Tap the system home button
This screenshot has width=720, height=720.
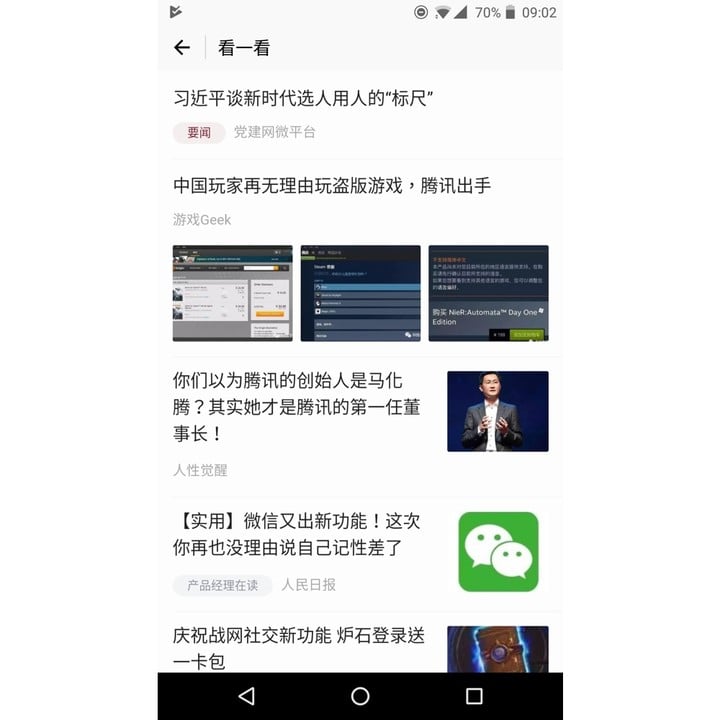tap(360, 696)
